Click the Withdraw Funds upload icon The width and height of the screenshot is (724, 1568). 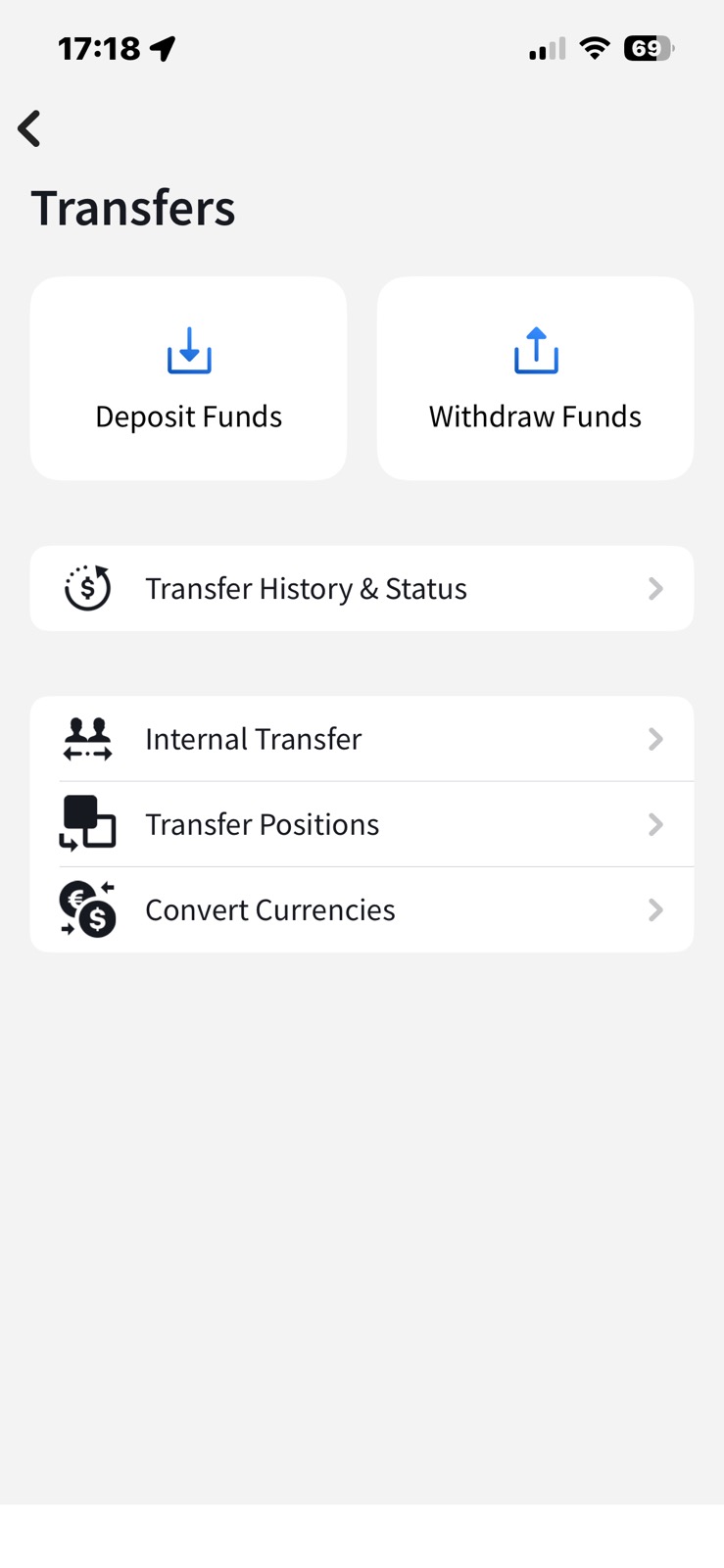(535, 351)
